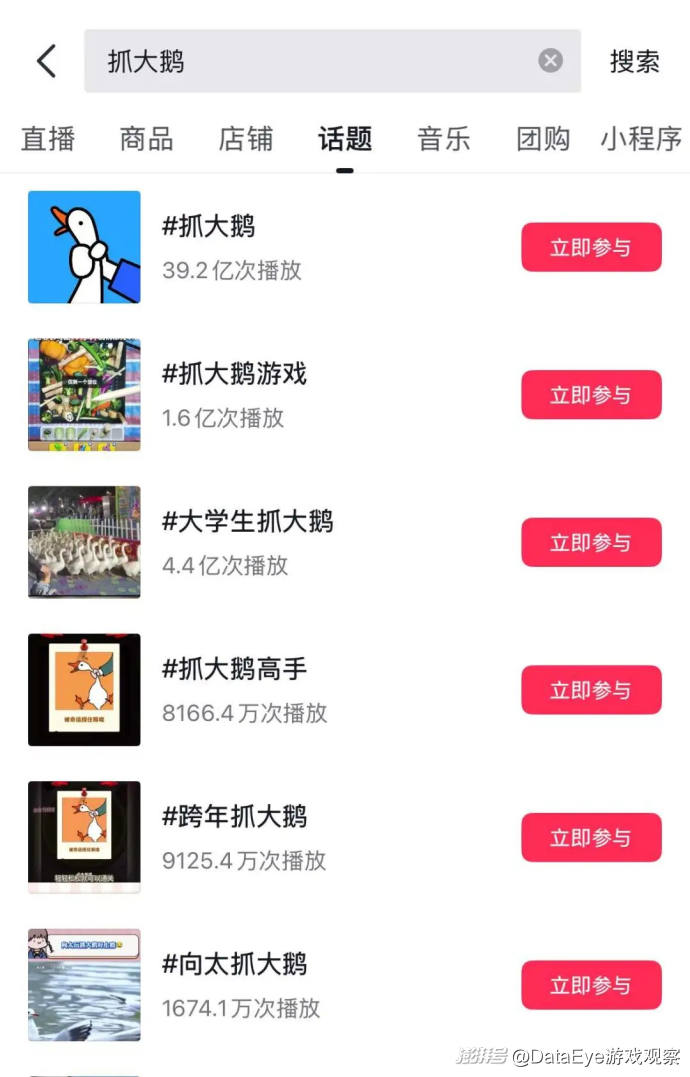Join the #抓大鹅 topic via 立即参与
This screenshot has height=1077, width=690.
coord(591,247)
